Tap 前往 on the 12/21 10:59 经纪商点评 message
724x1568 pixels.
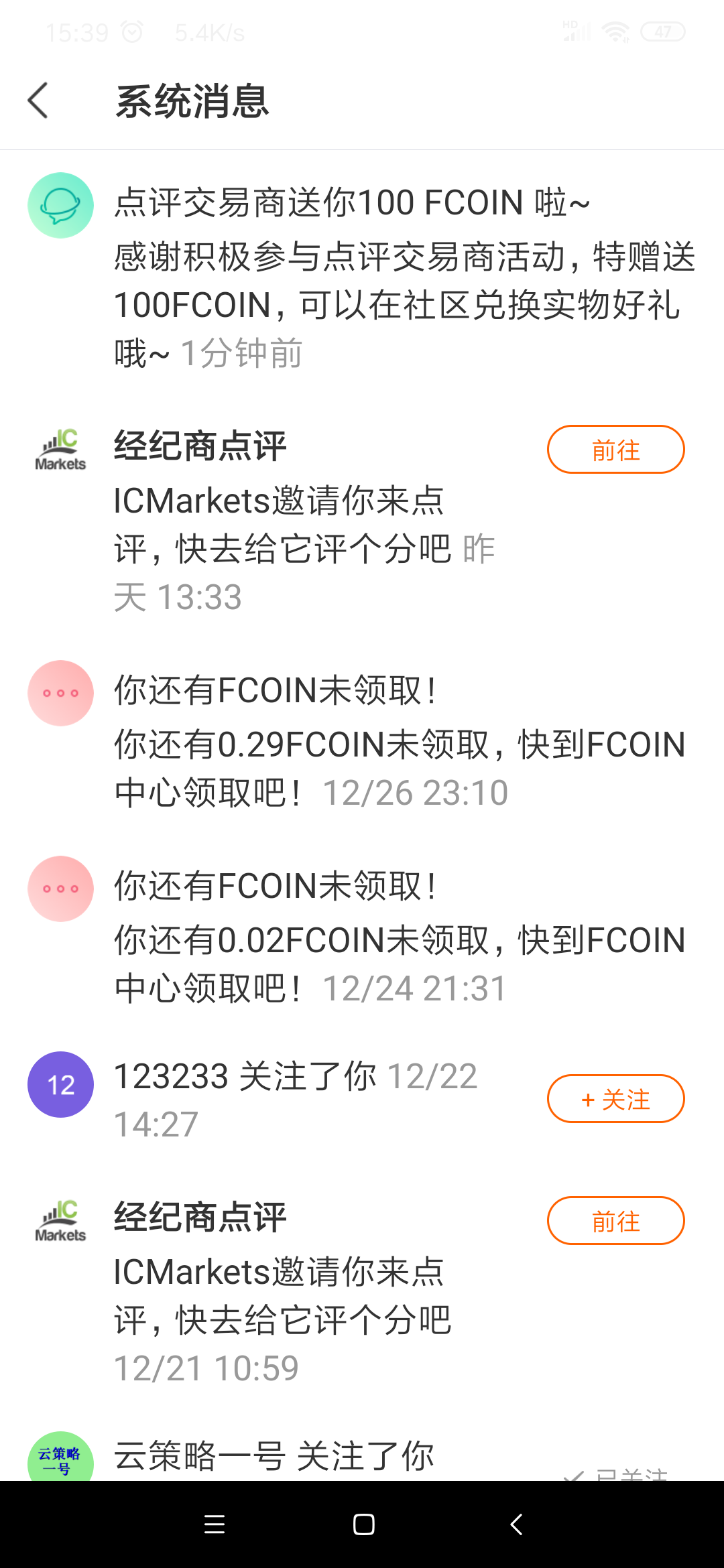click(615, 1221)
